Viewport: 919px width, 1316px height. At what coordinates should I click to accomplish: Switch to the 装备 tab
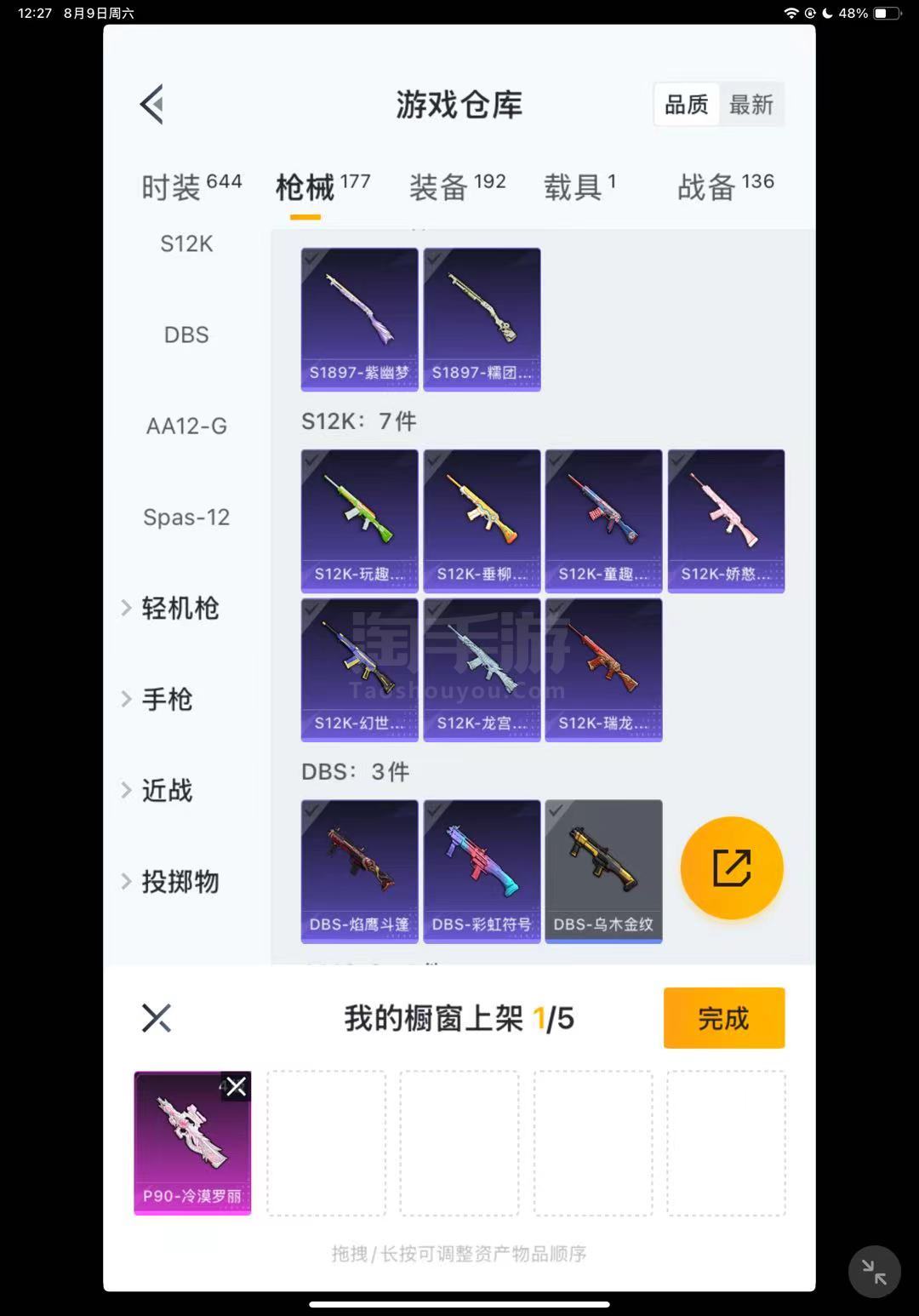coord(457,186)
